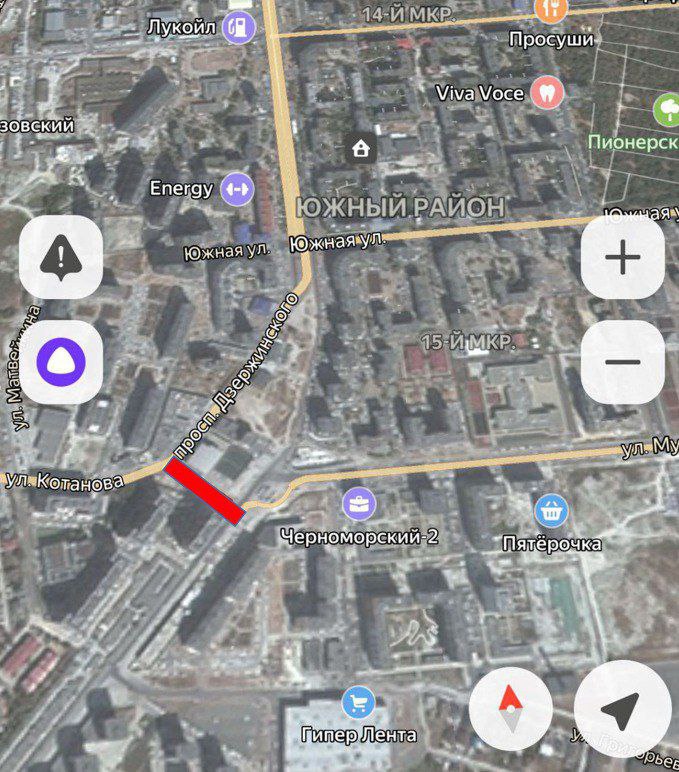Image resolution: width=679 pixels, height=772 pixels.
Task: Center map on my location
Action: (621, 708)
